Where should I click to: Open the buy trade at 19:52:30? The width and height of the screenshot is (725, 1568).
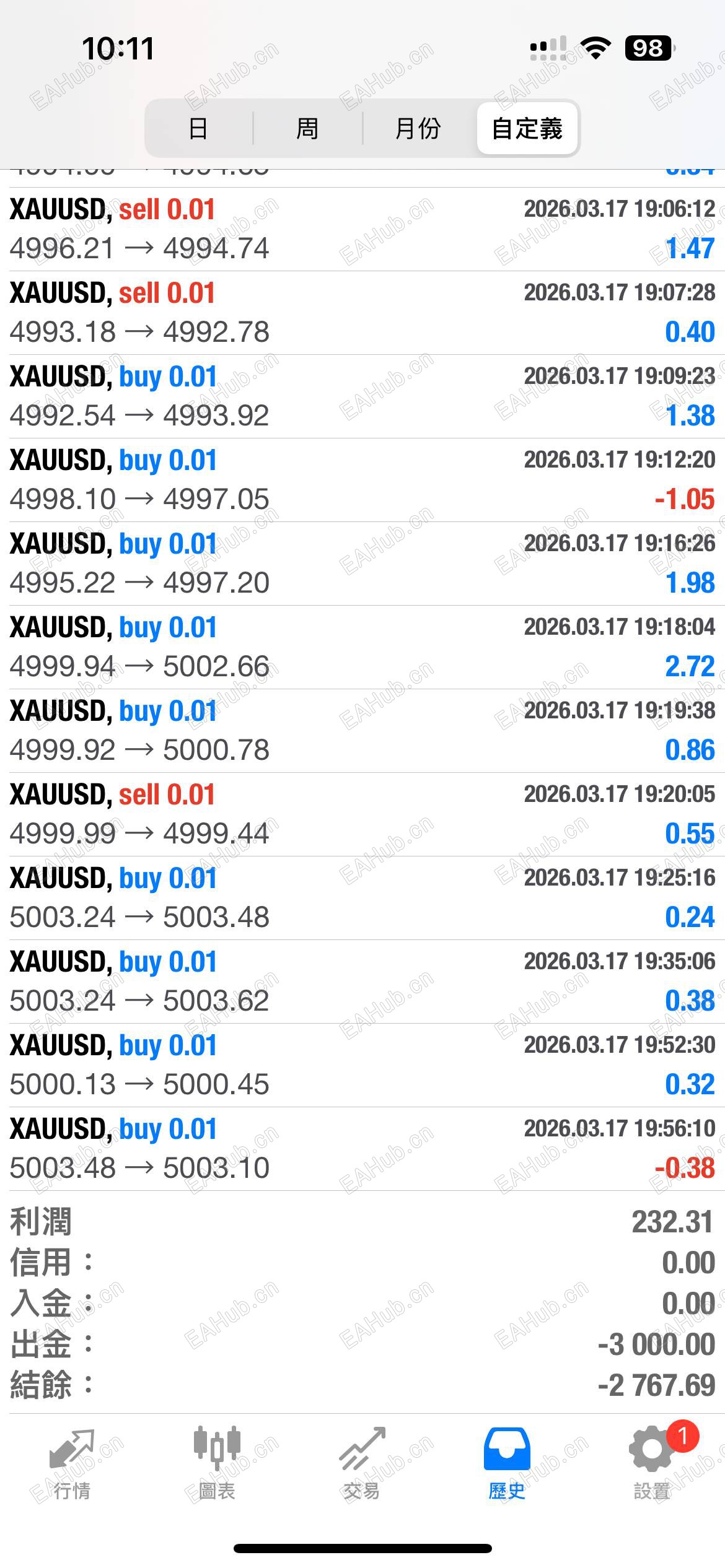coord(362,1065)
